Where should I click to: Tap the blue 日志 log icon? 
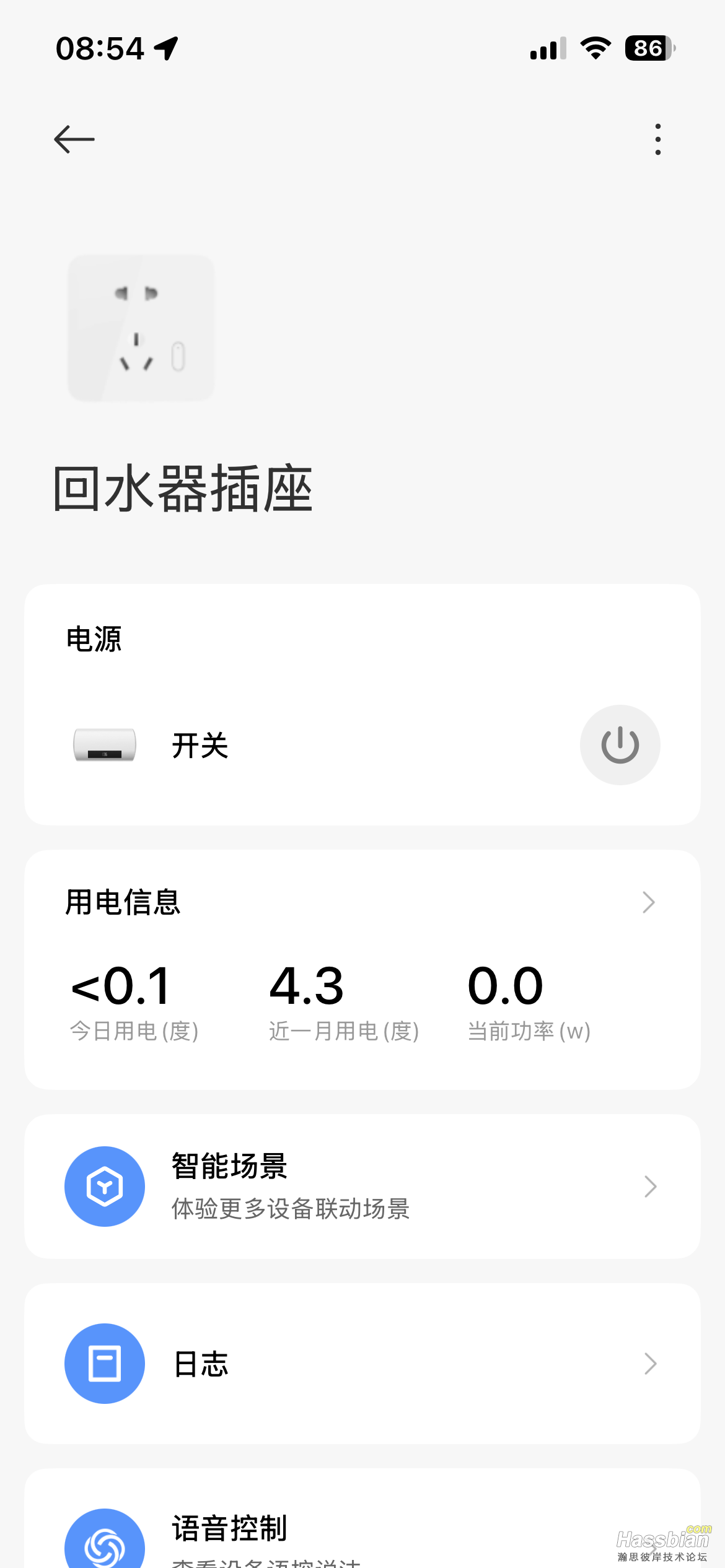(104, 1363)
